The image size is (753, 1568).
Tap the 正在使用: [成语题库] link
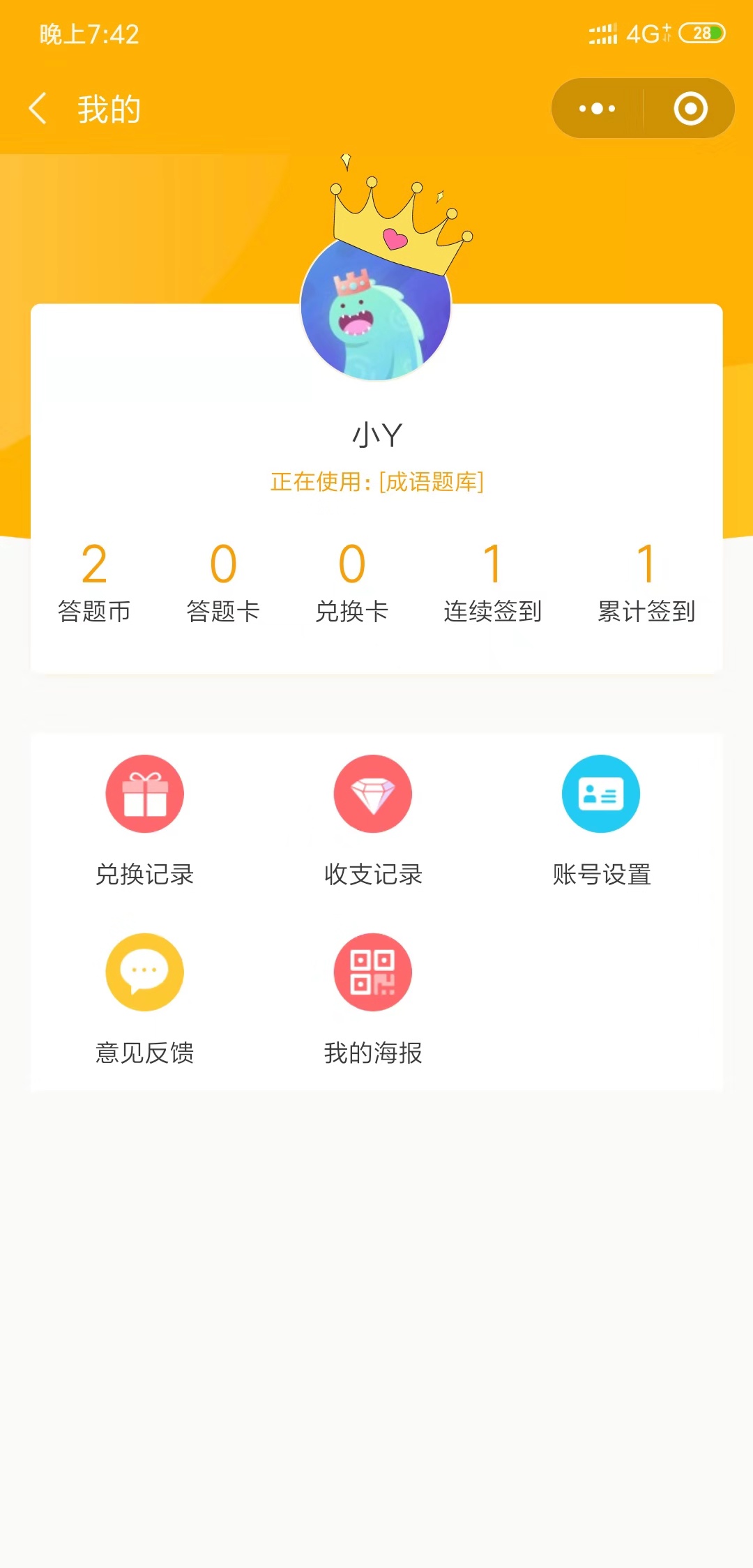click(376, 482)
